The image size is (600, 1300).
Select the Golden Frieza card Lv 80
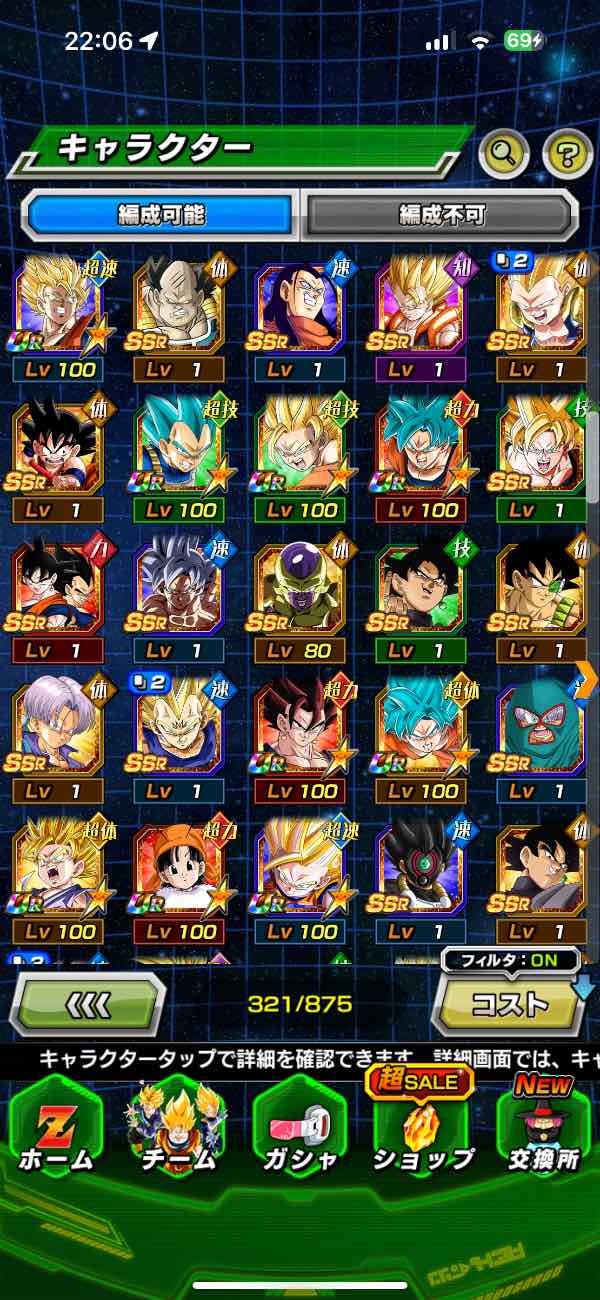point(299,598)
